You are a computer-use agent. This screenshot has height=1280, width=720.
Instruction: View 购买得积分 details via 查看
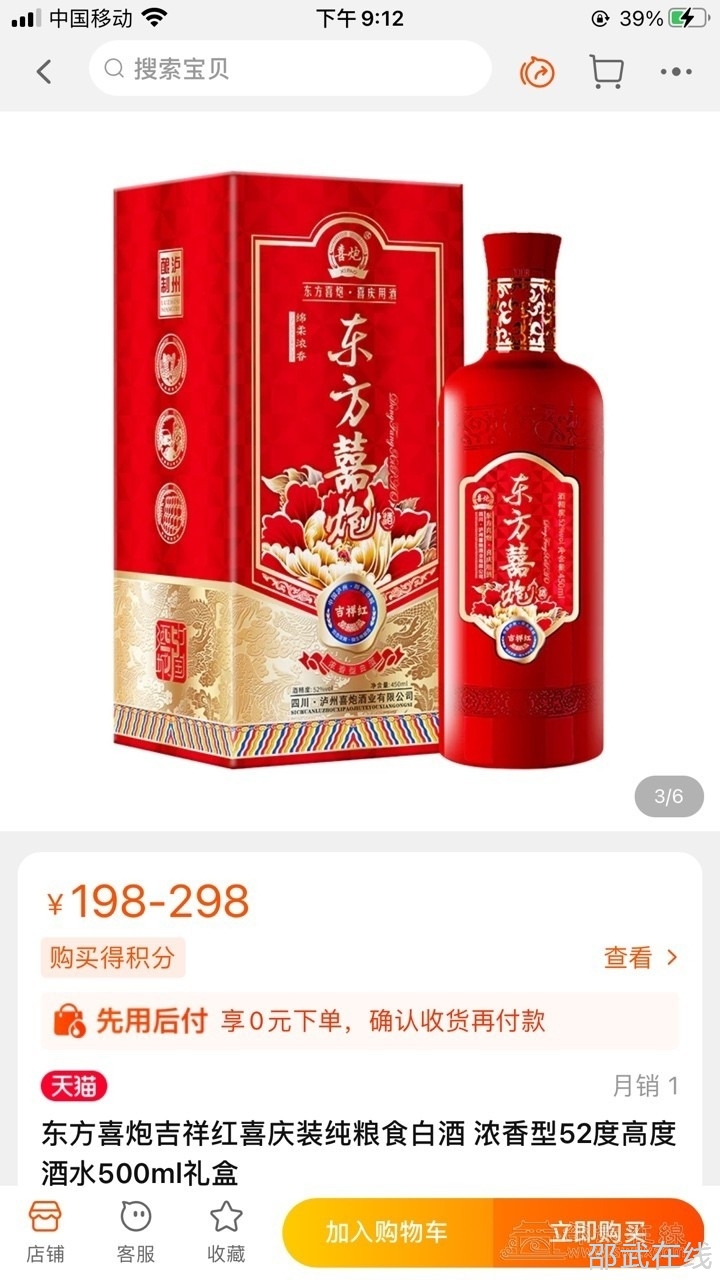pos(640,957)
